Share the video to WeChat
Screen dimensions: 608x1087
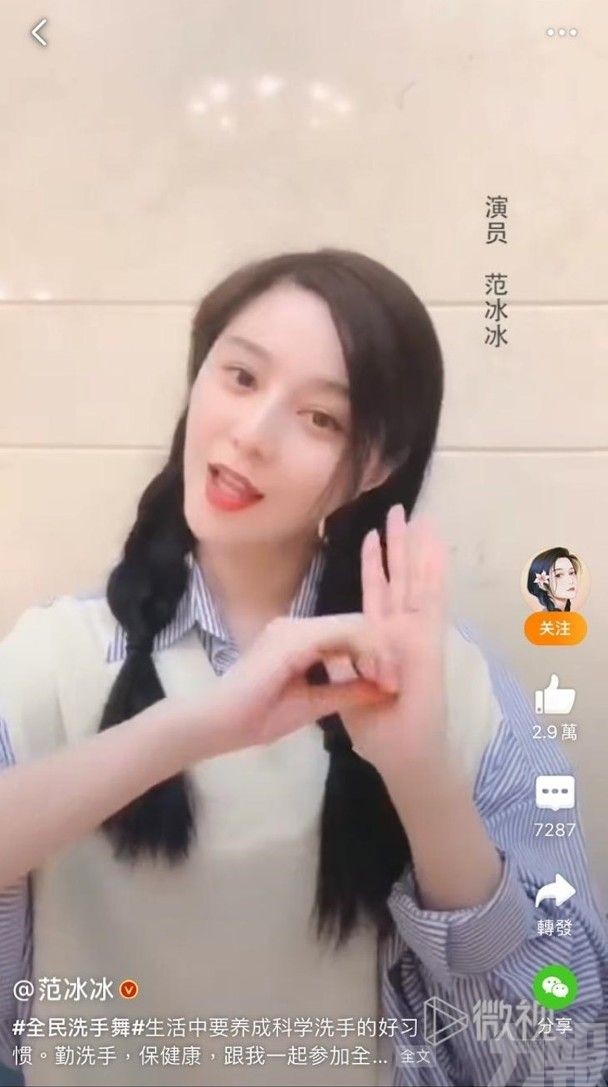pyautogui.click(x=555, y=987)
